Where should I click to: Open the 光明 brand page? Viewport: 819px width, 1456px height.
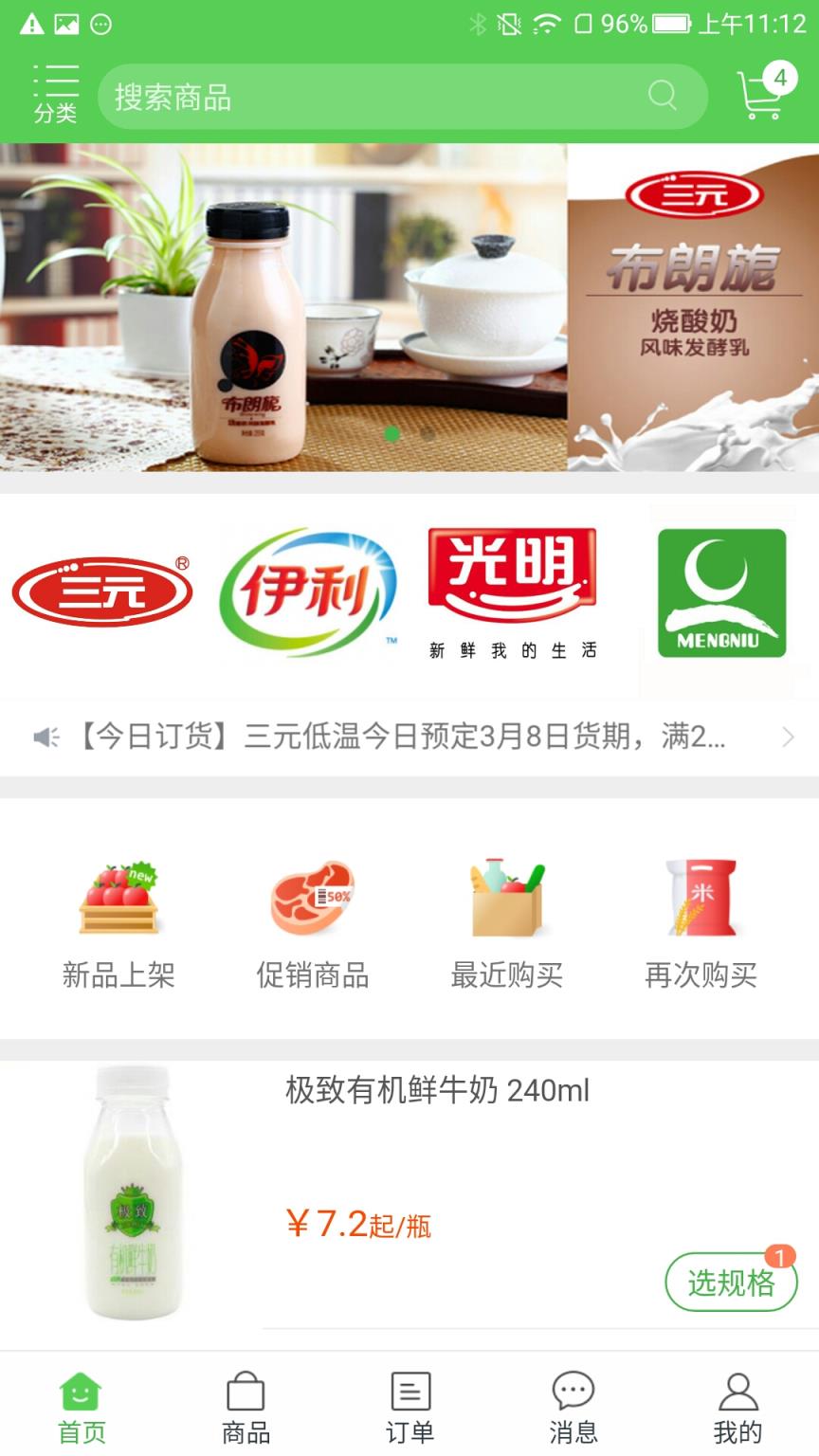512,578
